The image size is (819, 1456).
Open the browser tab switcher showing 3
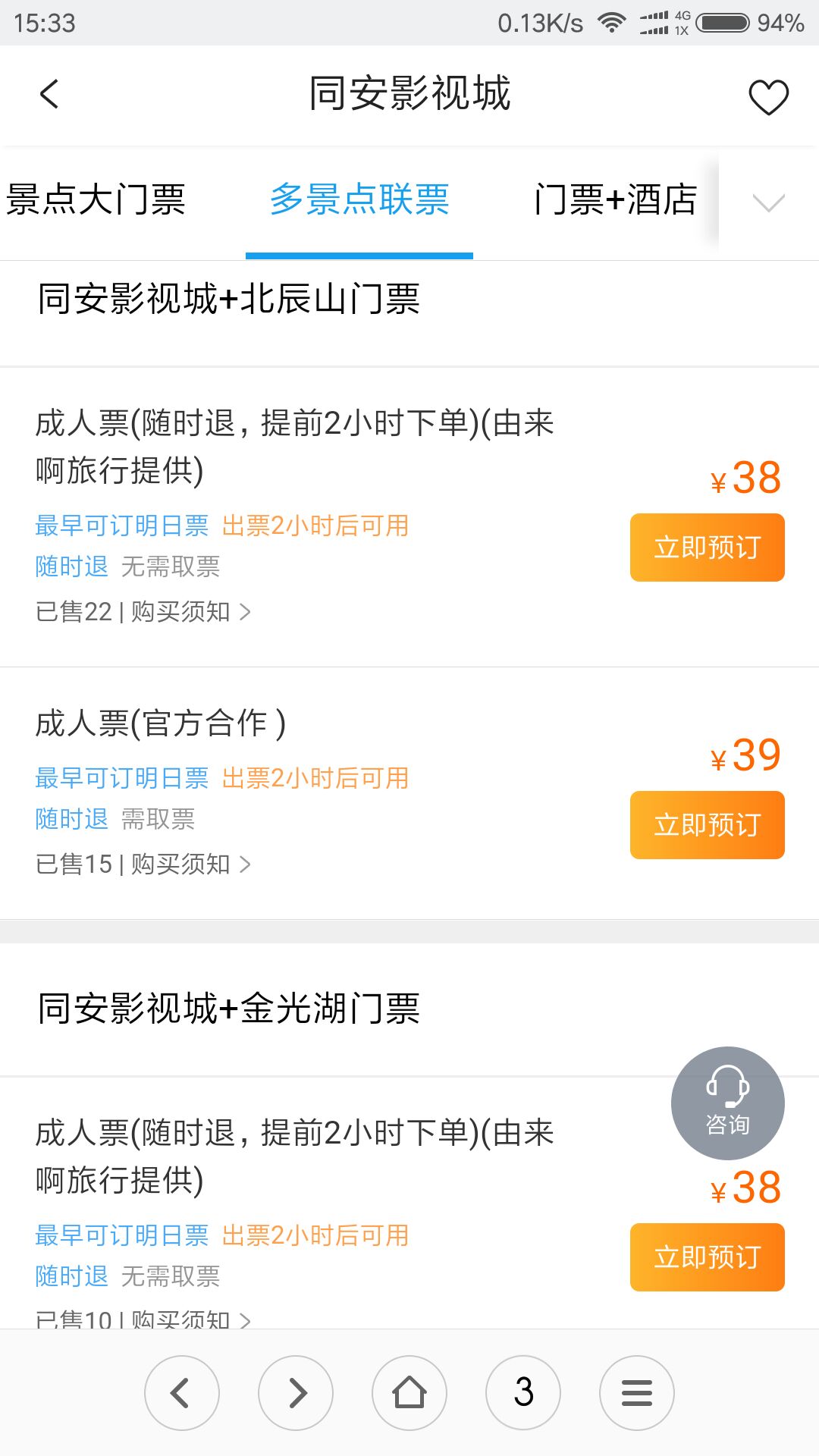[523, 1392]
